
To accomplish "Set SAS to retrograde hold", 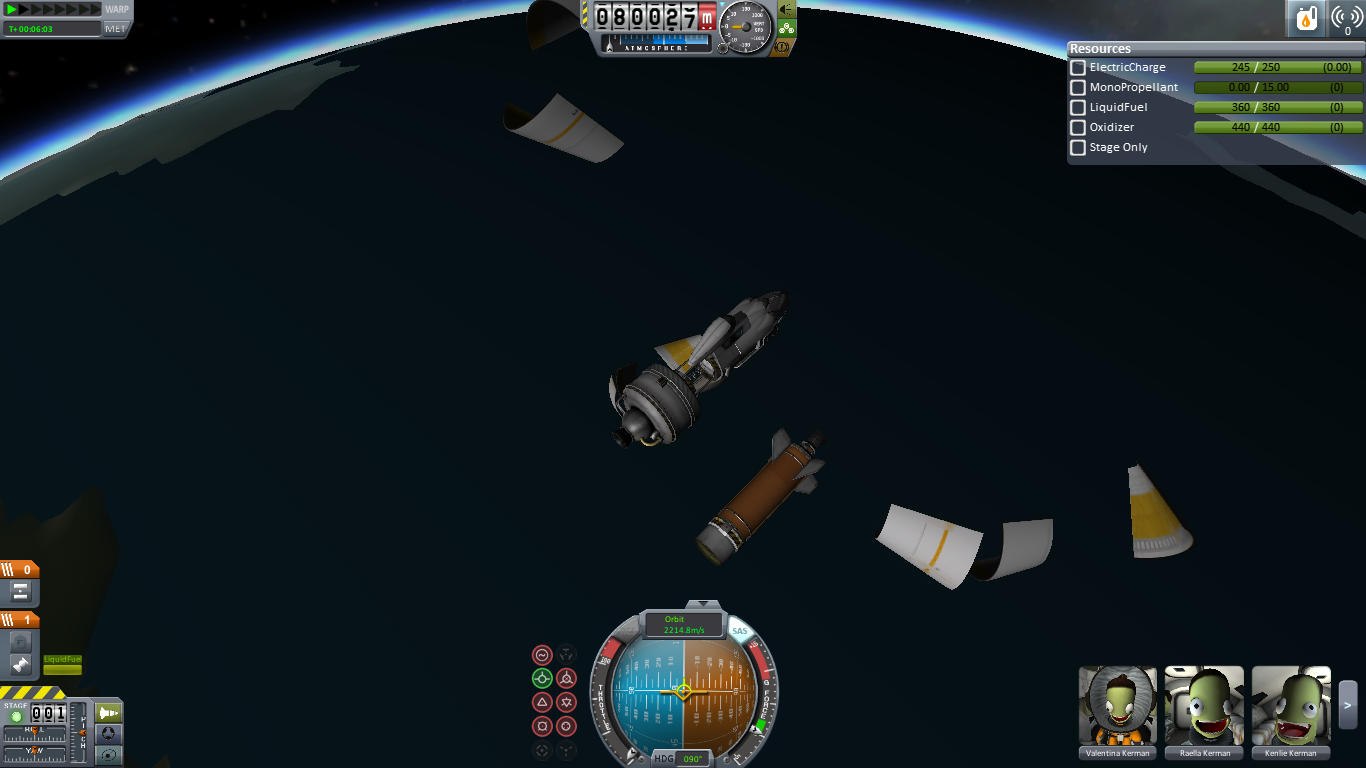I will [x=566, y=679].
